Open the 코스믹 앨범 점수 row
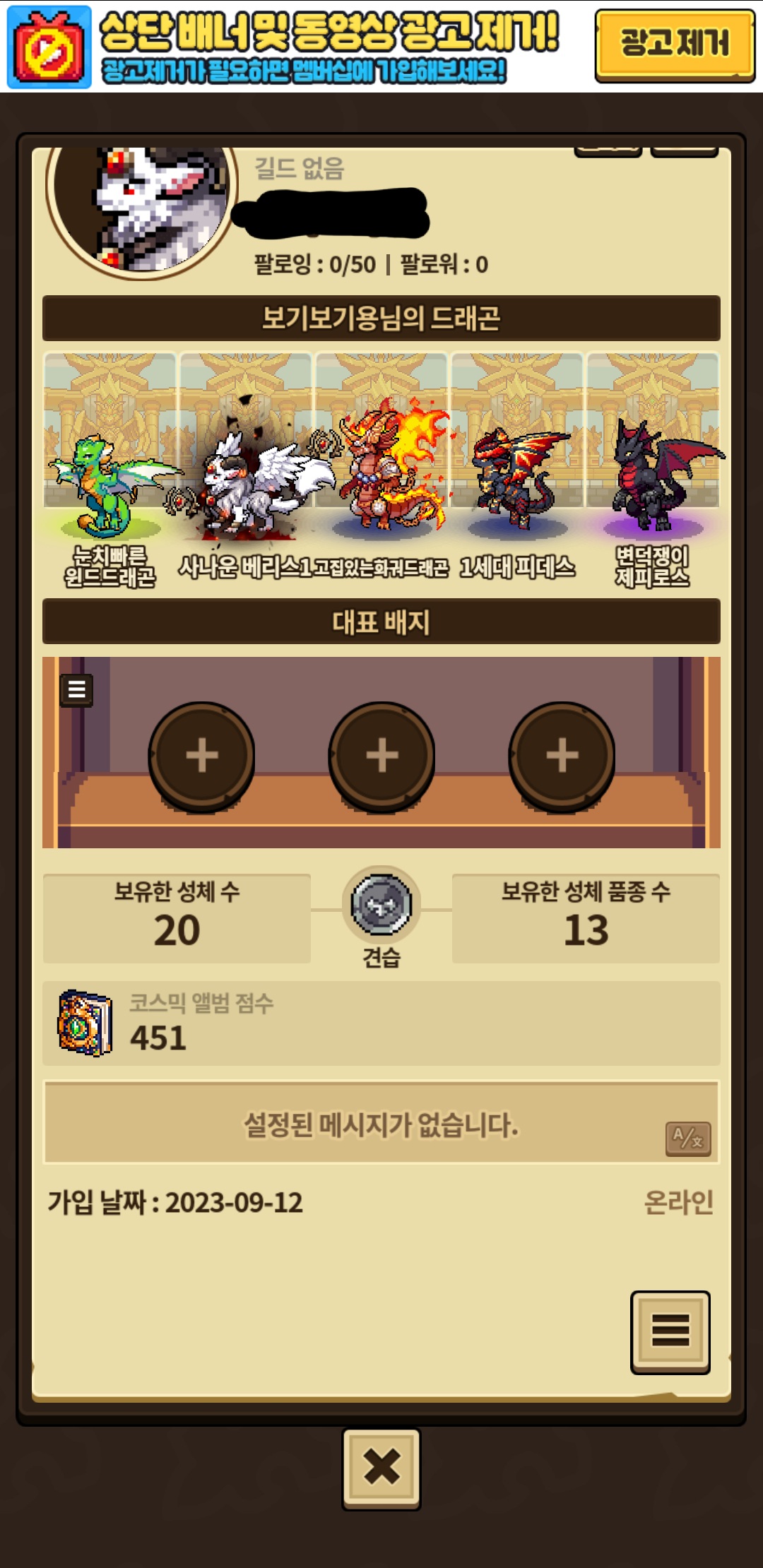The width and height of the screenshot is (763, 1568). tap(381, 1023)
